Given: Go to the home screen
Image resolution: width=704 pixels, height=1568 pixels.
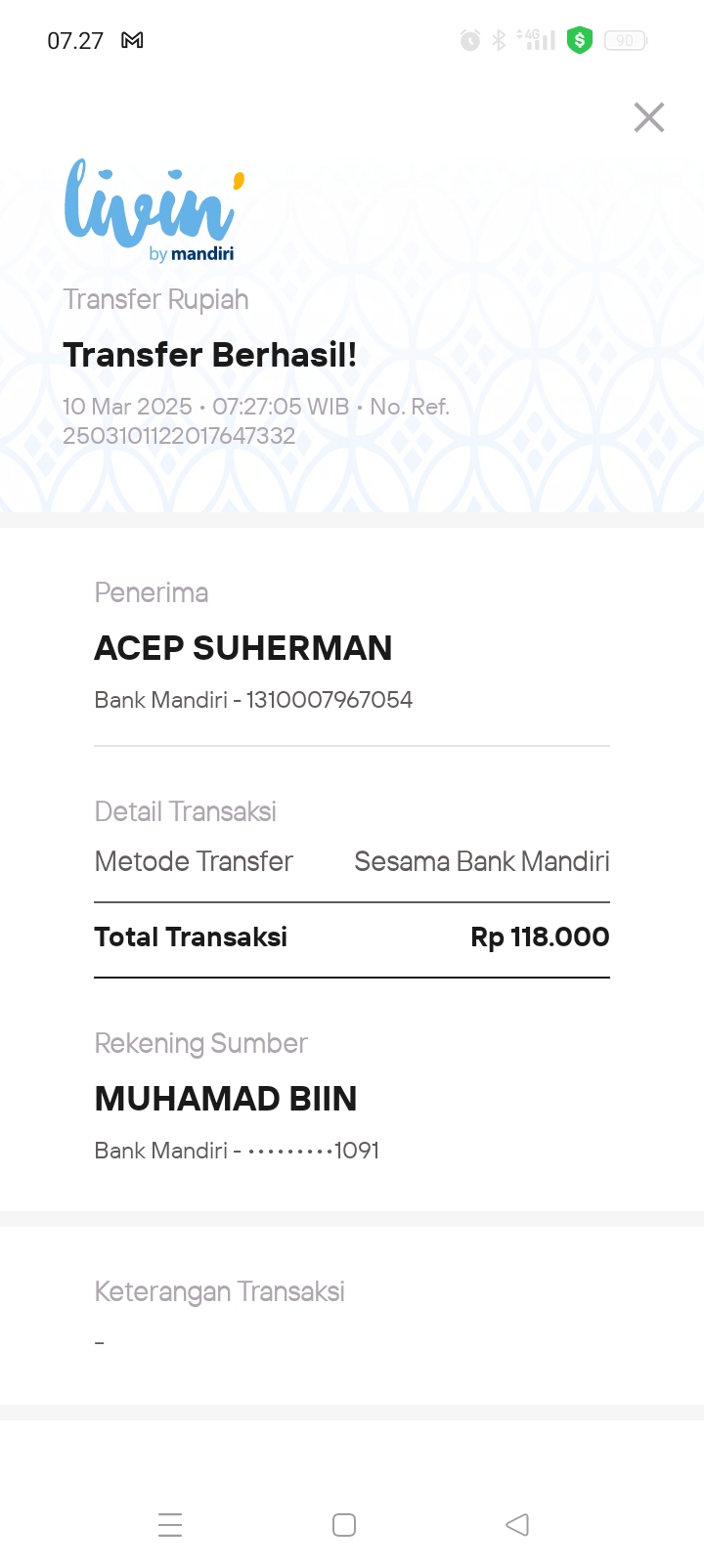Looking at the screenshot, I should 344,1525.
